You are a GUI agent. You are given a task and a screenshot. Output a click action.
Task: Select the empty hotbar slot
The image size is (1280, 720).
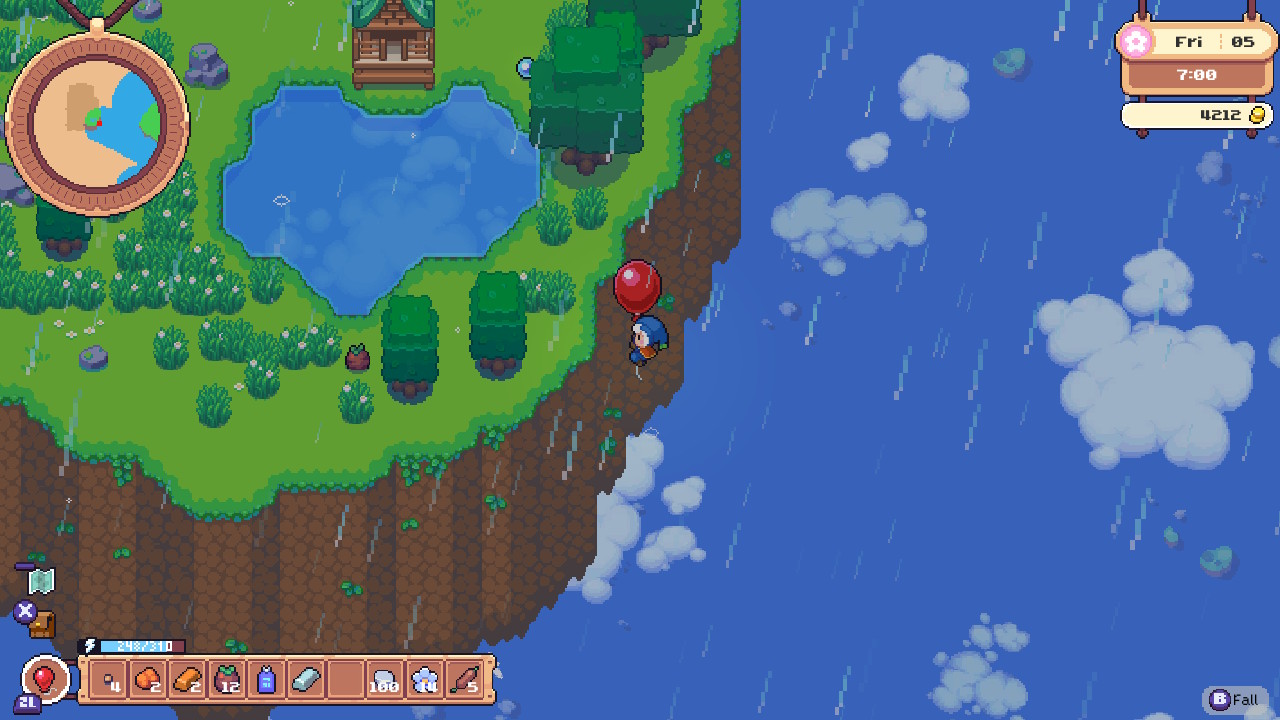click(x=345, y=681)
